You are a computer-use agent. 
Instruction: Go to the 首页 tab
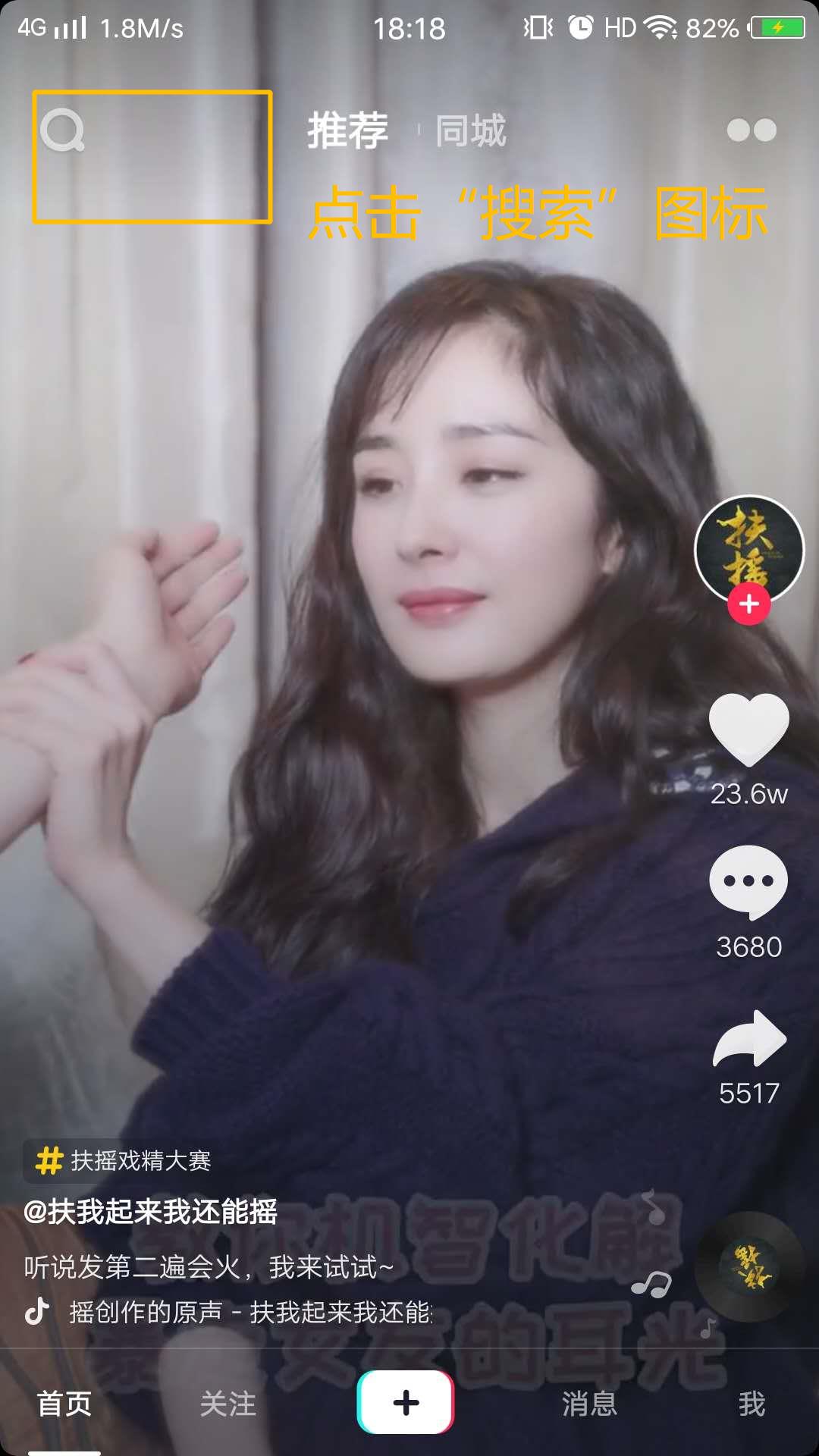click(64, 1404)
